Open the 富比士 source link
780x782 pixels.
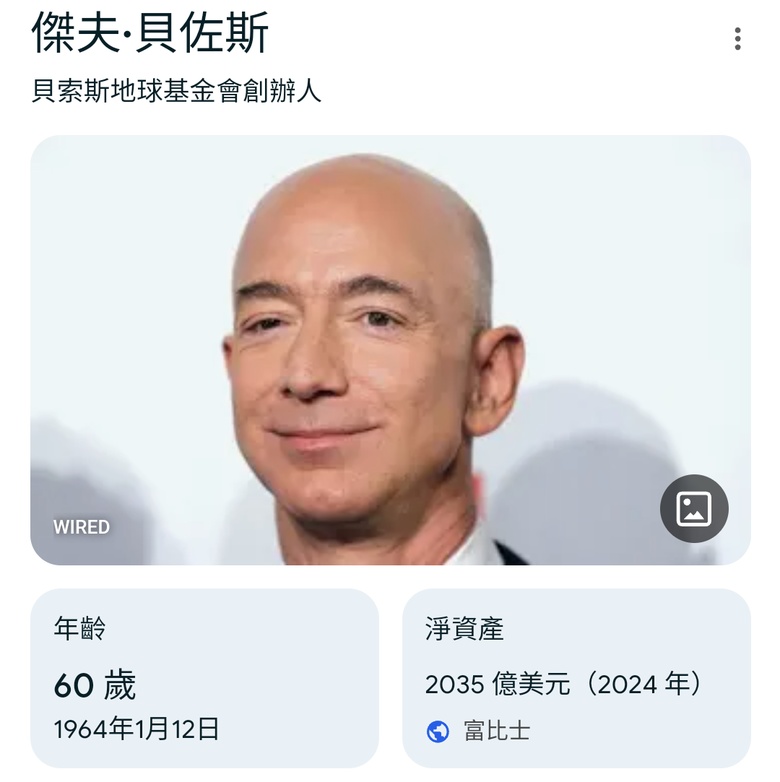(496, 731)
